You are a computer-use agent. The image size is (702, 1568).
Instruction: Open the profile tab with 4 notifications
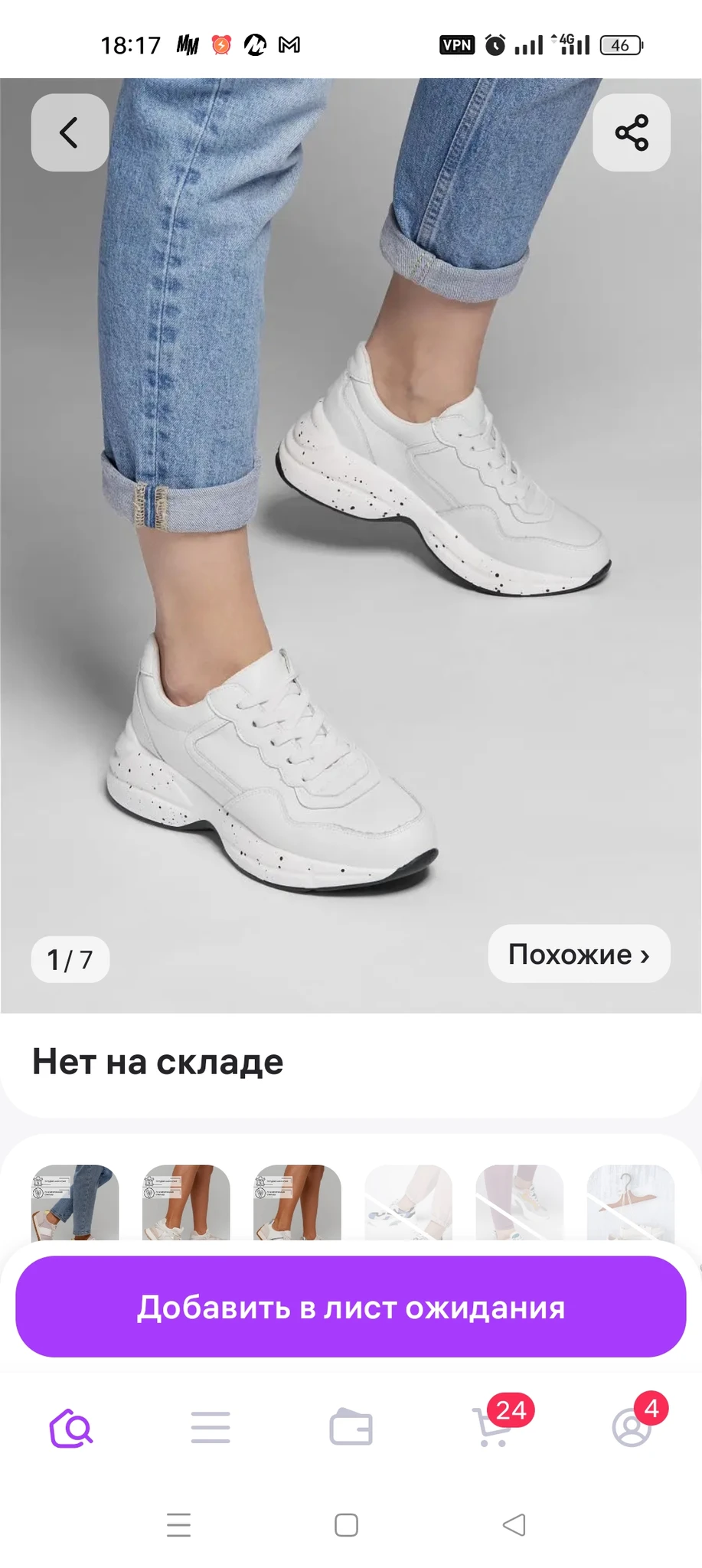[632, 1428]
